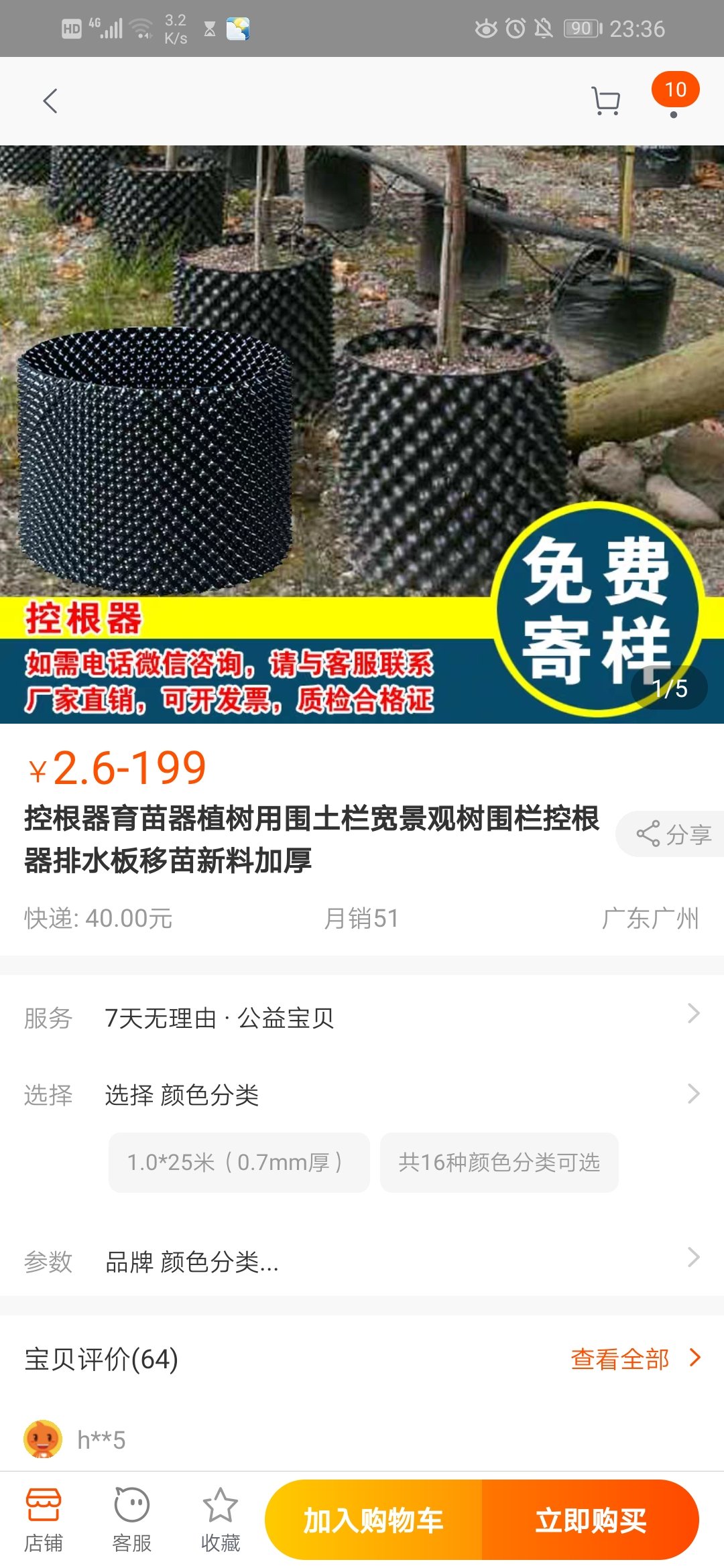The width and height of the screenshot is (724, 1568).
Task: Add item to favorites via 收藏
Action: pyautogui.click(x=221, y=1520)
